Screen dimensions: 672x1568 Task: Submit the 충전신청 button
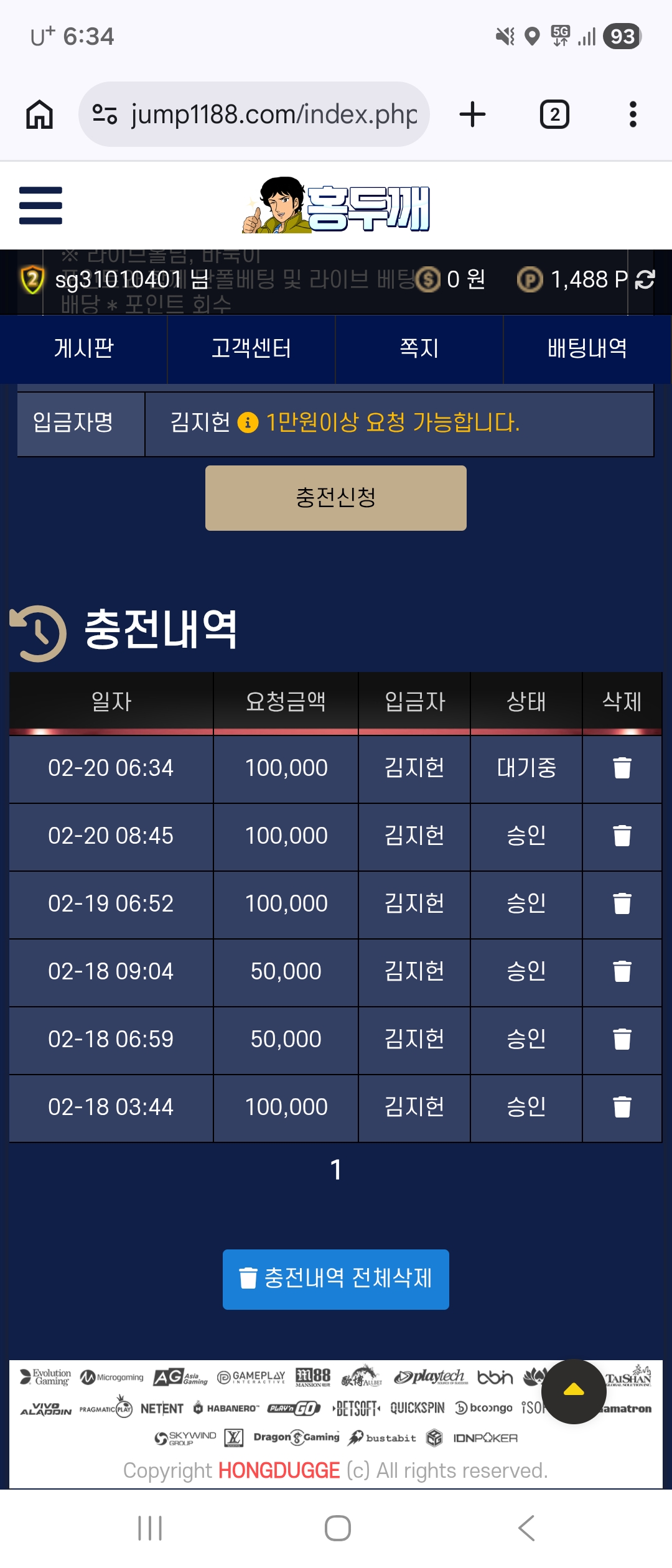tap(336, 498)
